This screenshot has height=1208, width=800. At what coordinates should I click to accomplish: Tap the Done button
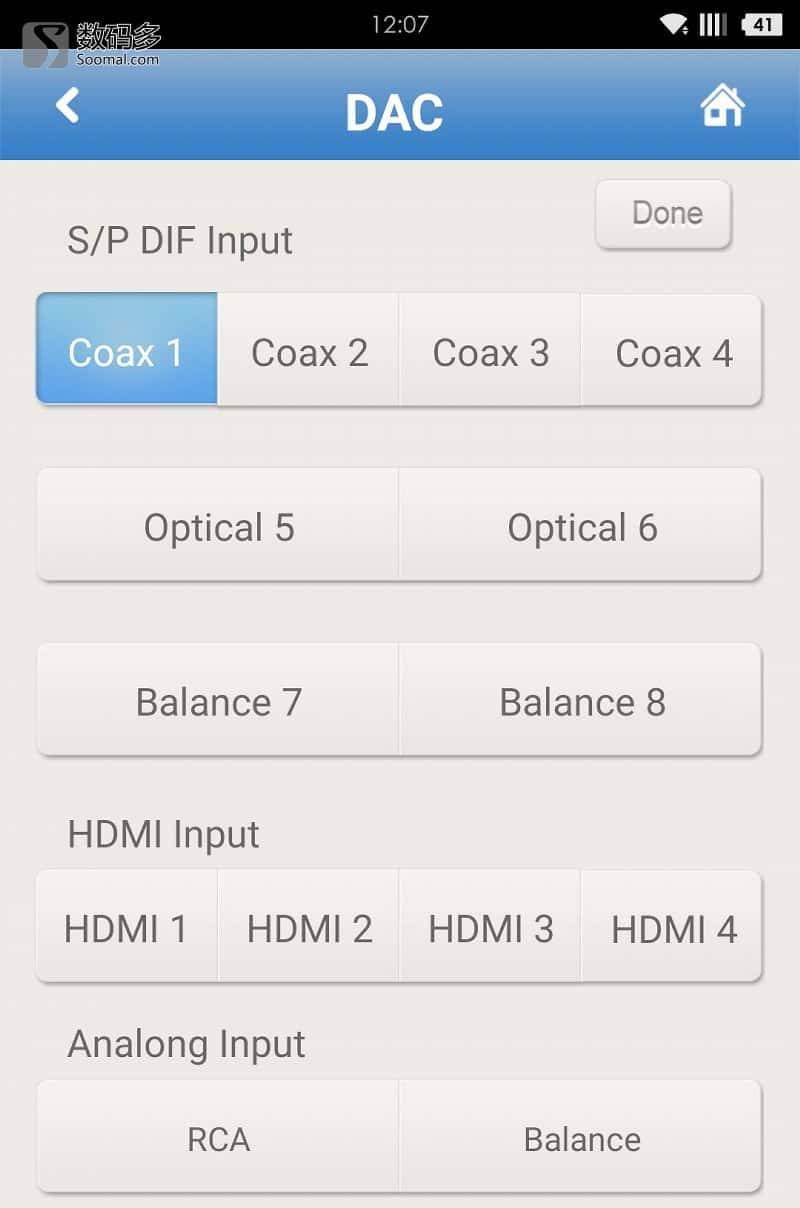[x=664, y=214]
